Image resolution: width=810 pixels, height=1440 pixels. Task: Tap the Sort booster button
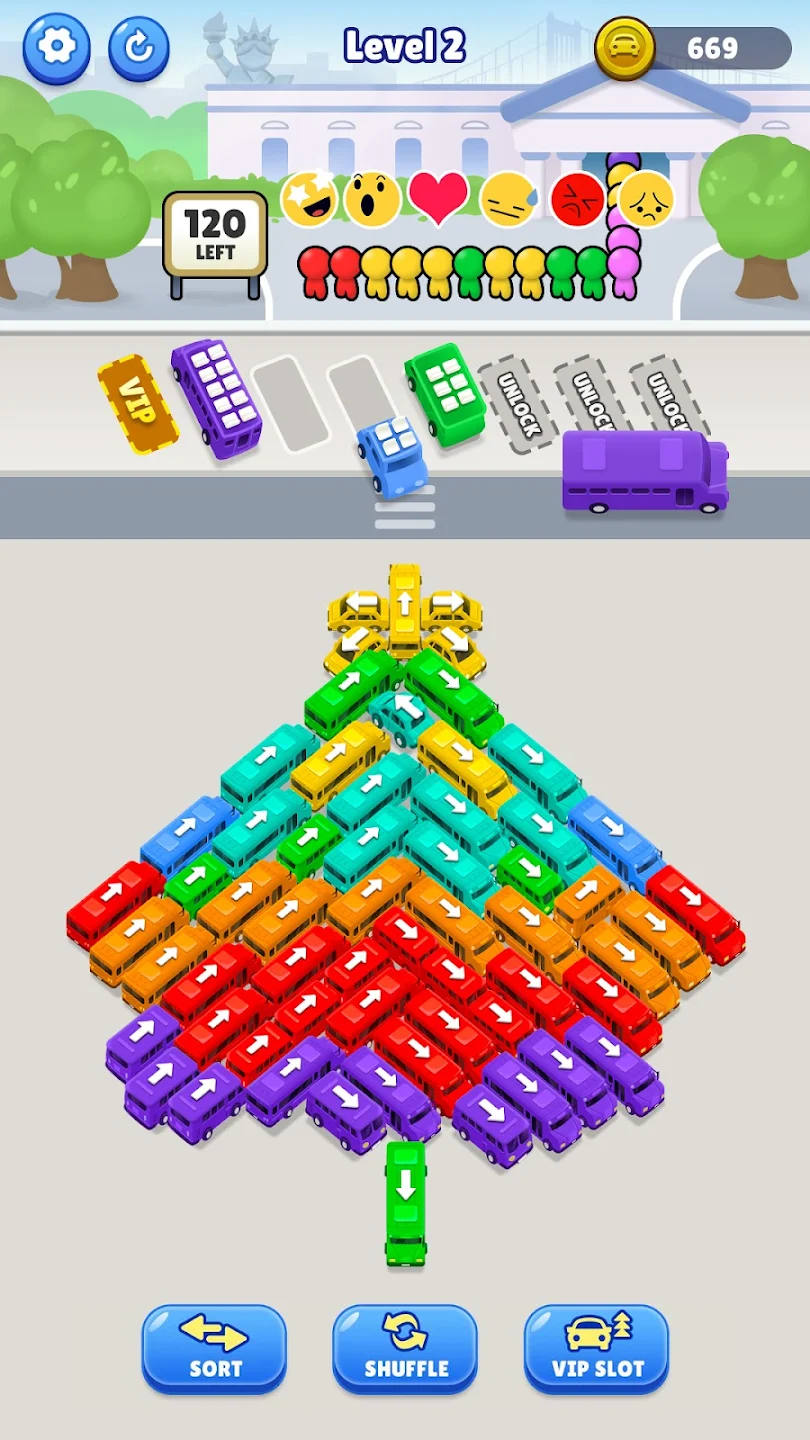(x=214, y=1347)
